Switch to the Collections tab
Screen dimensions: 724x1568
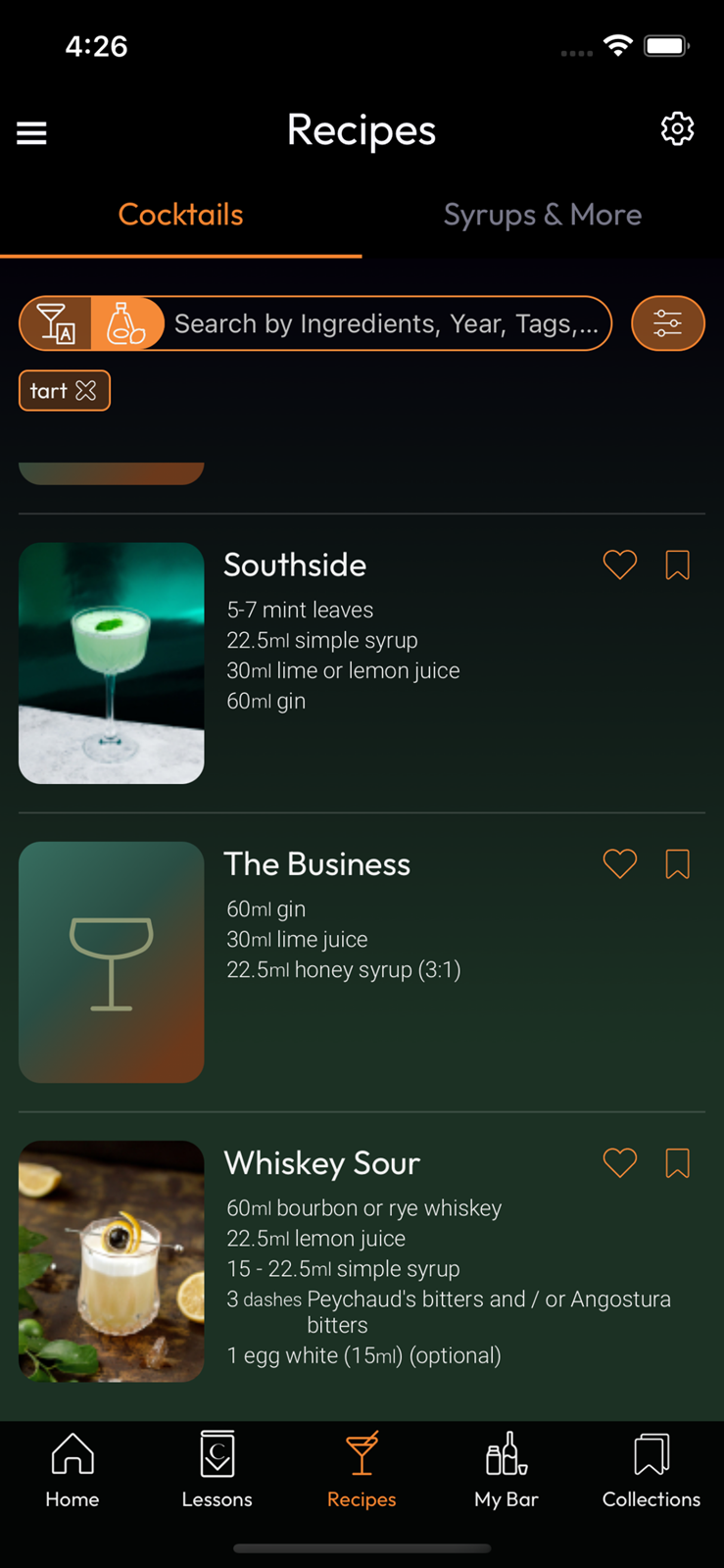click(x=651, y=1469)
